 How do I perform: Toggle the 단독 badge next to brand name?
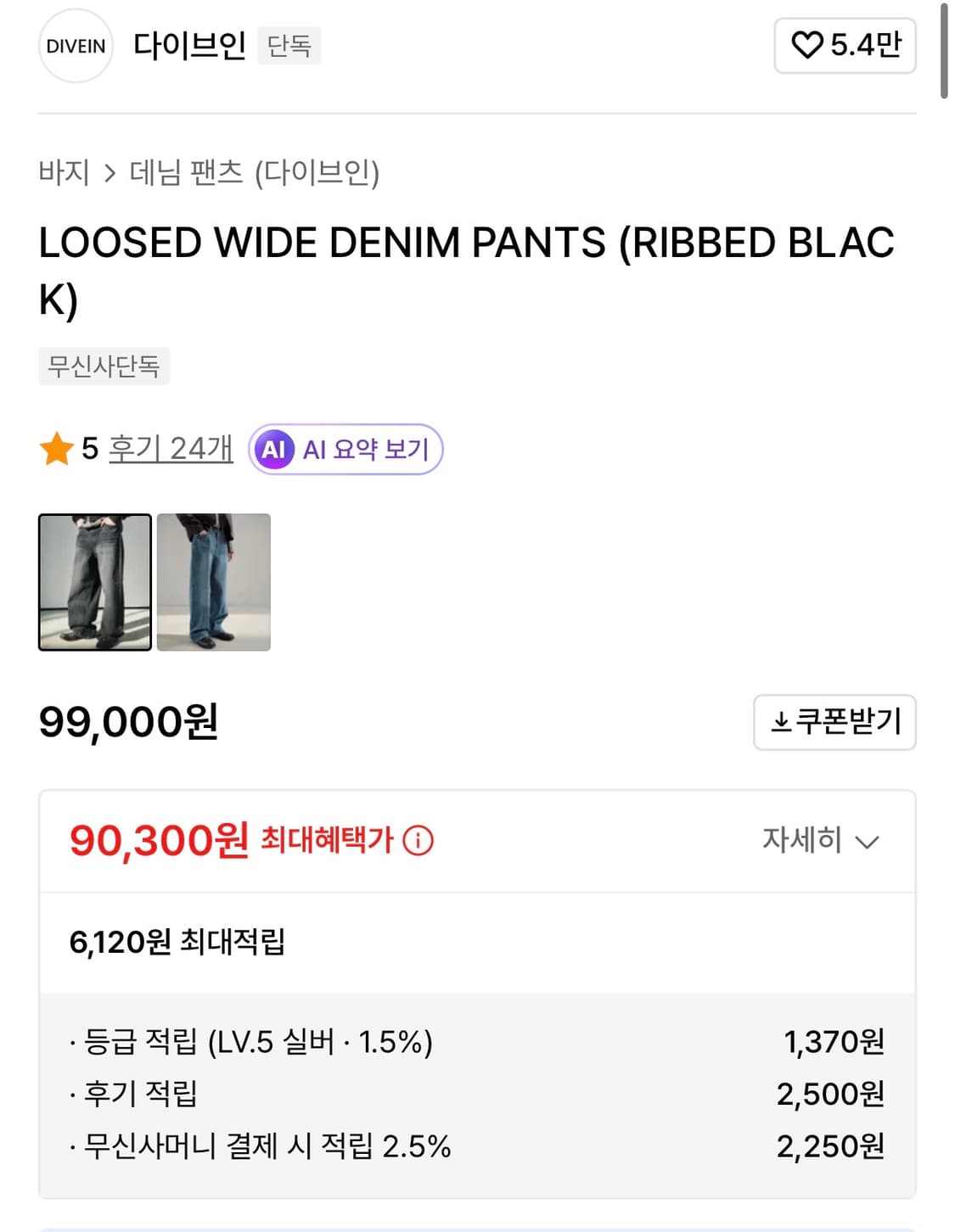coord(290,47)
